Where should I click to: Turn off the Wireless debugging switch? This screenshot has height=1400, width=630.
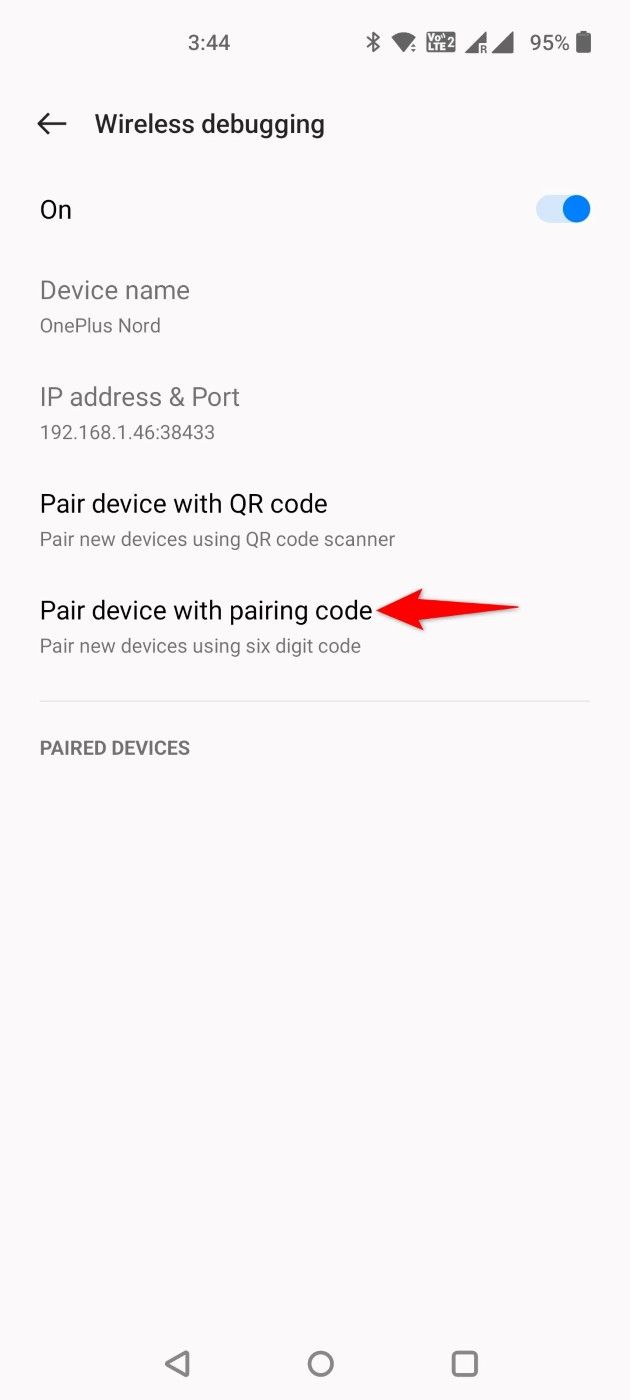[x=564, y=209]
